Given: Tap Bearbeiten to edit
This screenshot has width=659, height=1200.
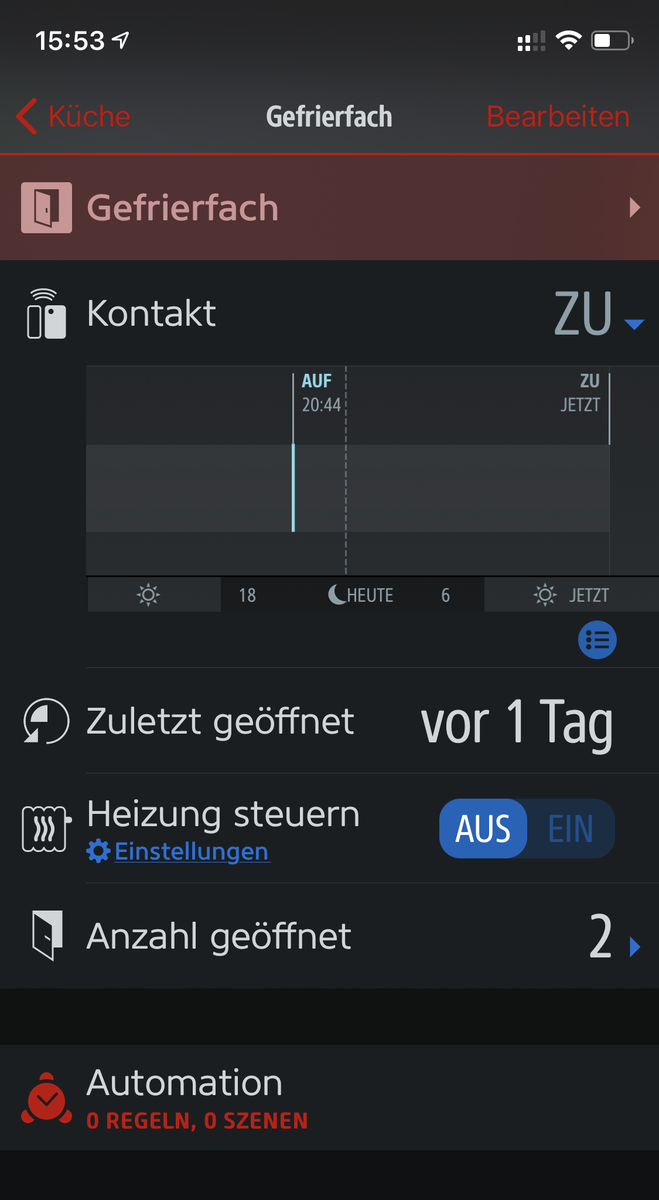Looking at the screenshot, I should click(557, 117).
